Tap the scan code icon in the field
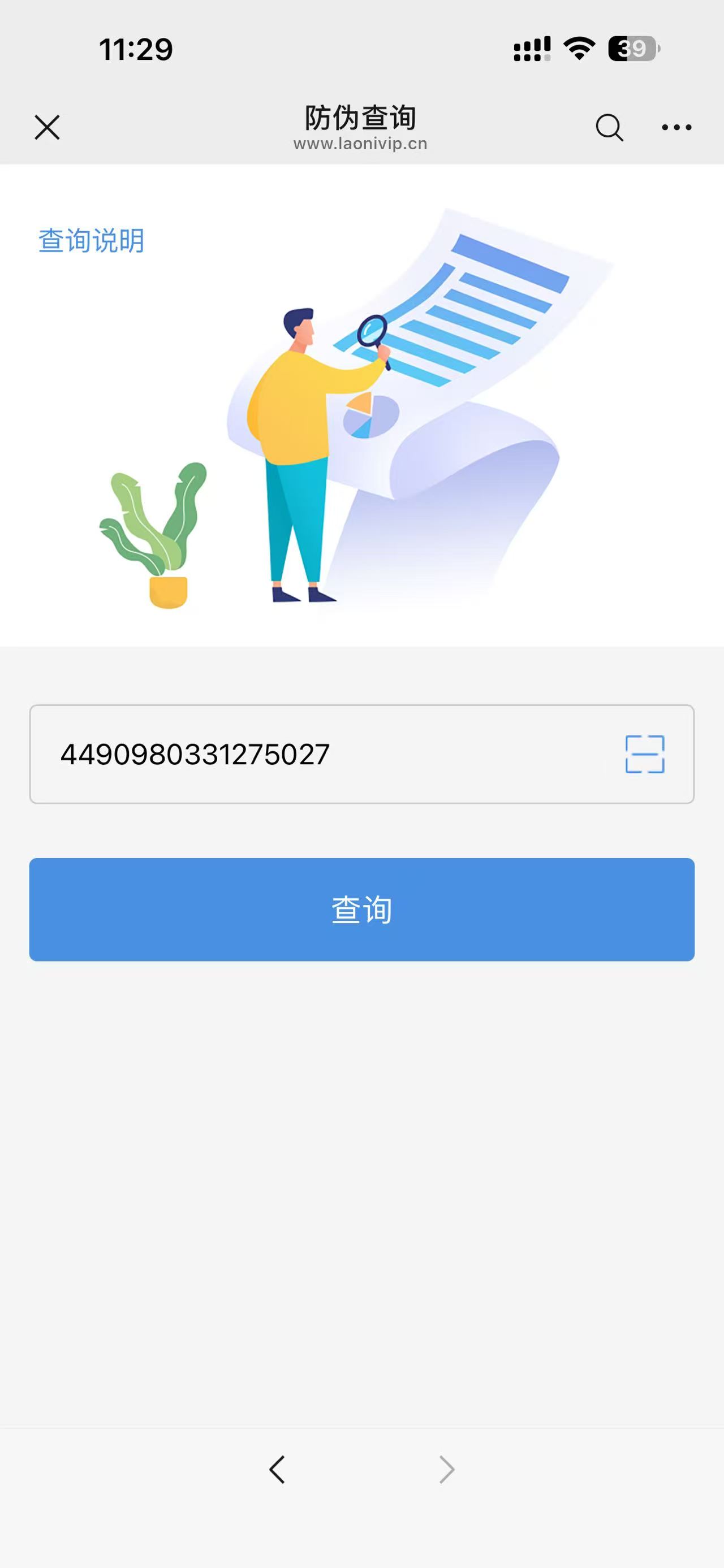Screen dimensions: 724x1568 pos(645,754)
